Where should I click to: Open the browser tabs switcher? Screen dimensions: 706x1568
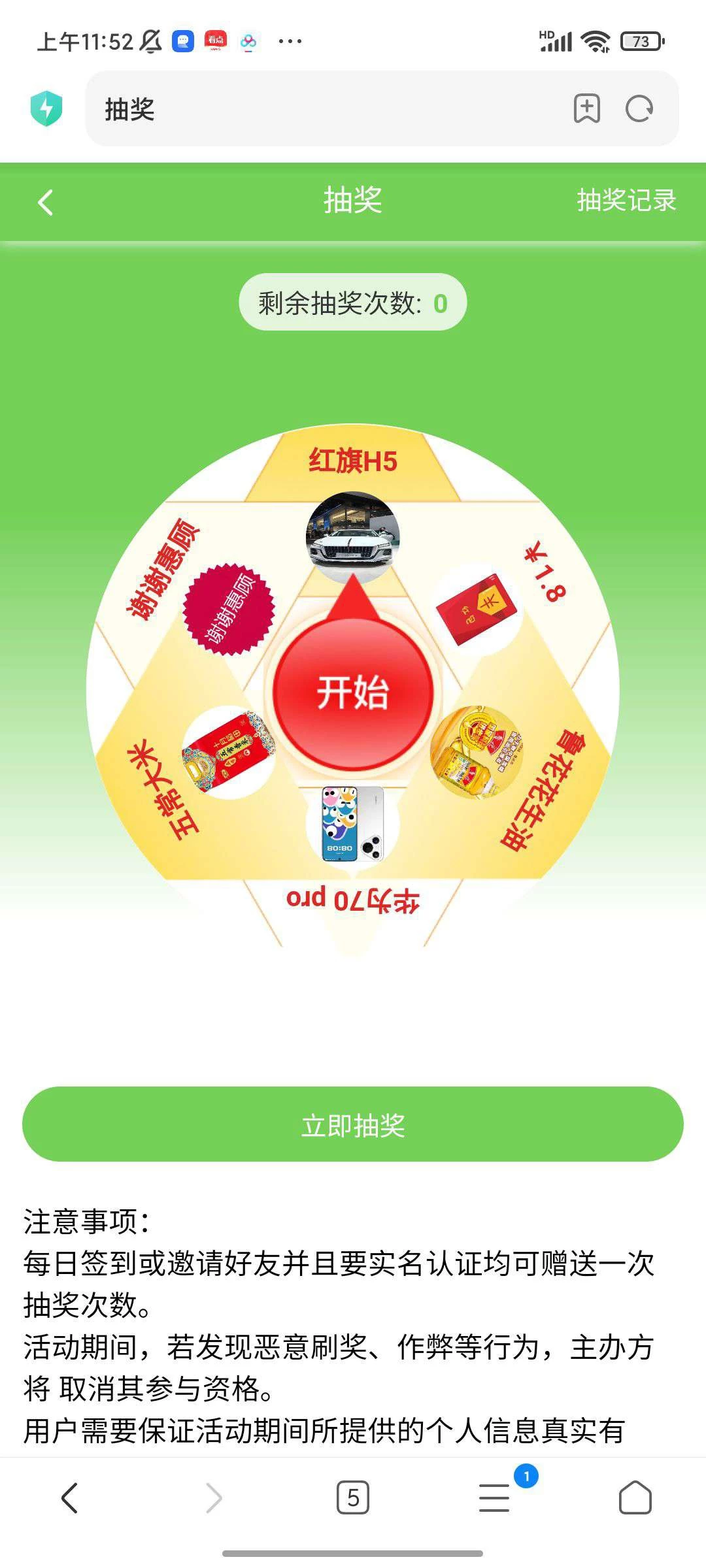pos(353,1497)
